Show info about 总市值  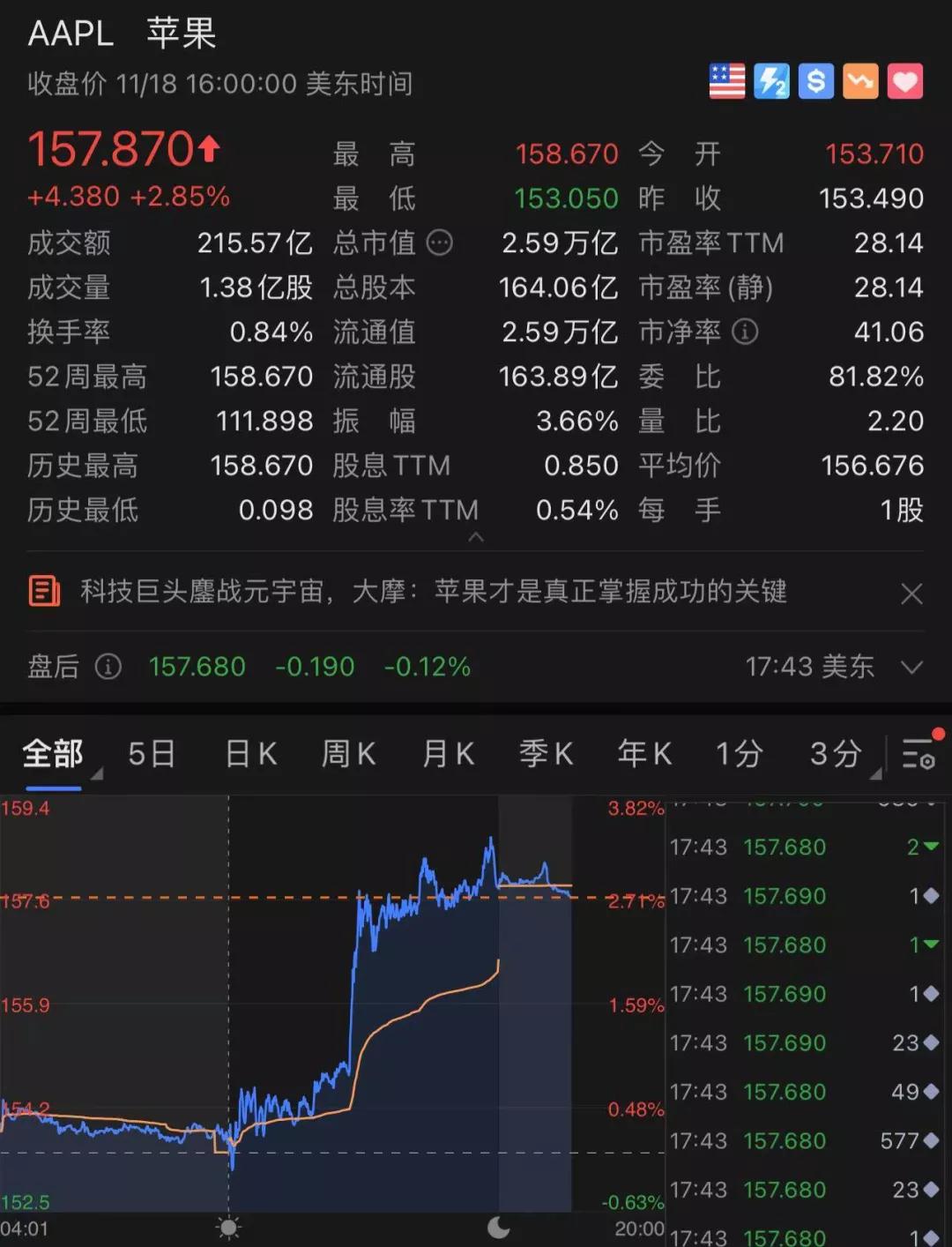[439, 243]
